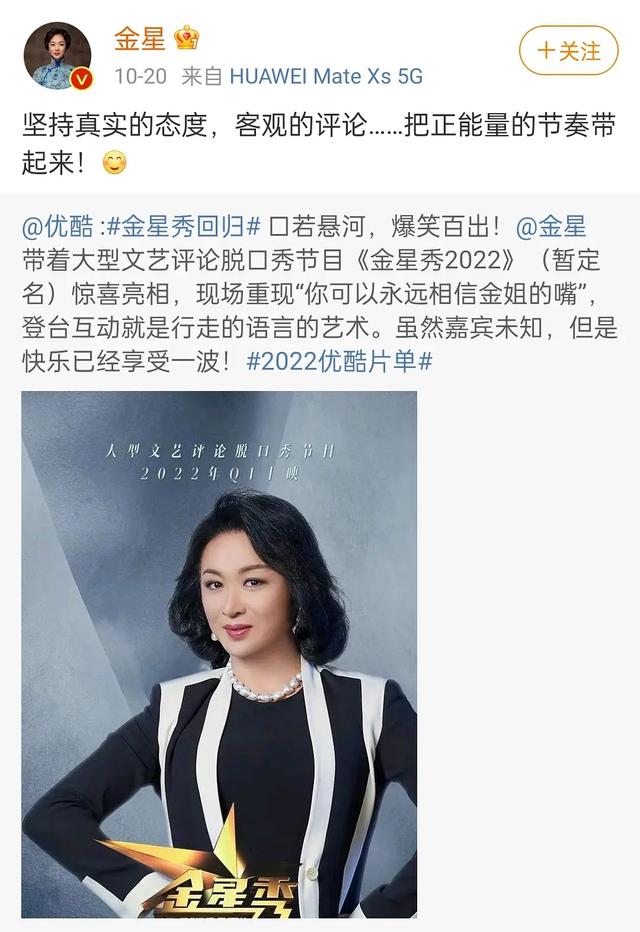The width and height of the screenshot is (640, 932).
Task: Open the #2022优酷片单# hashtag
Action: click(339, 361)
